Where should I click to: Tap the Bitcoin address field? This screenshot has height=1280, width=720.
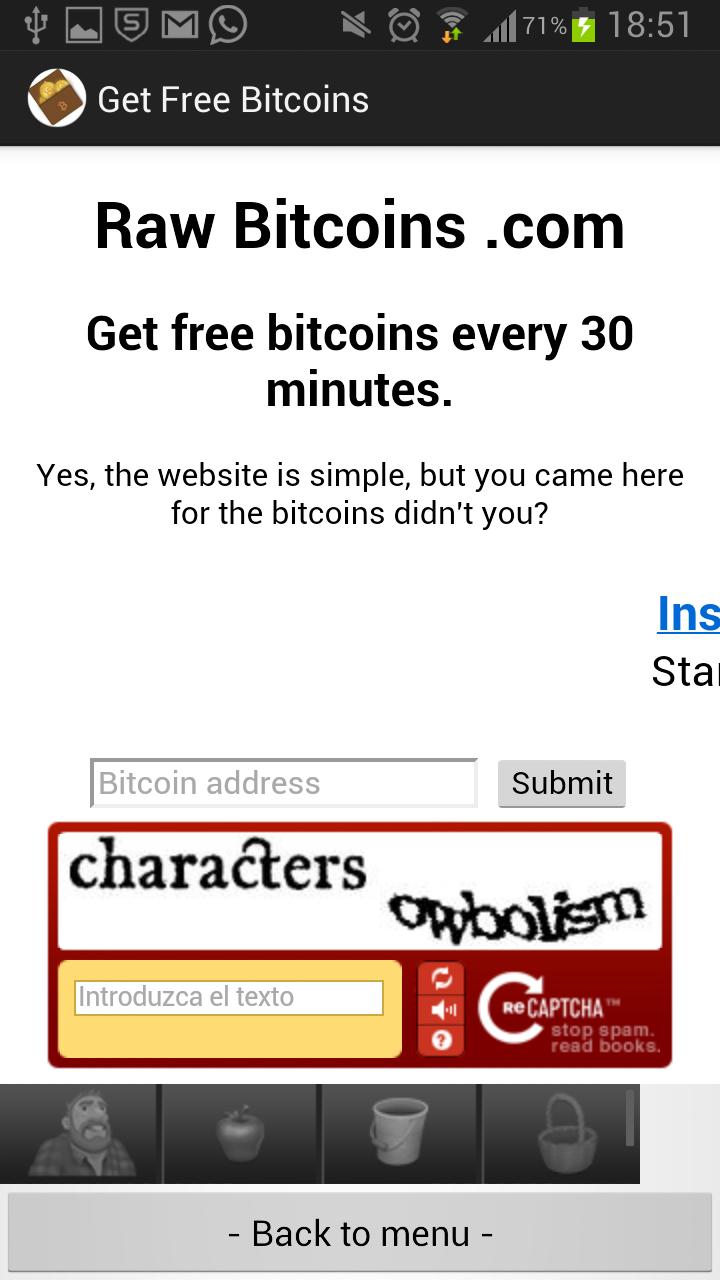(x=284, y=783)
